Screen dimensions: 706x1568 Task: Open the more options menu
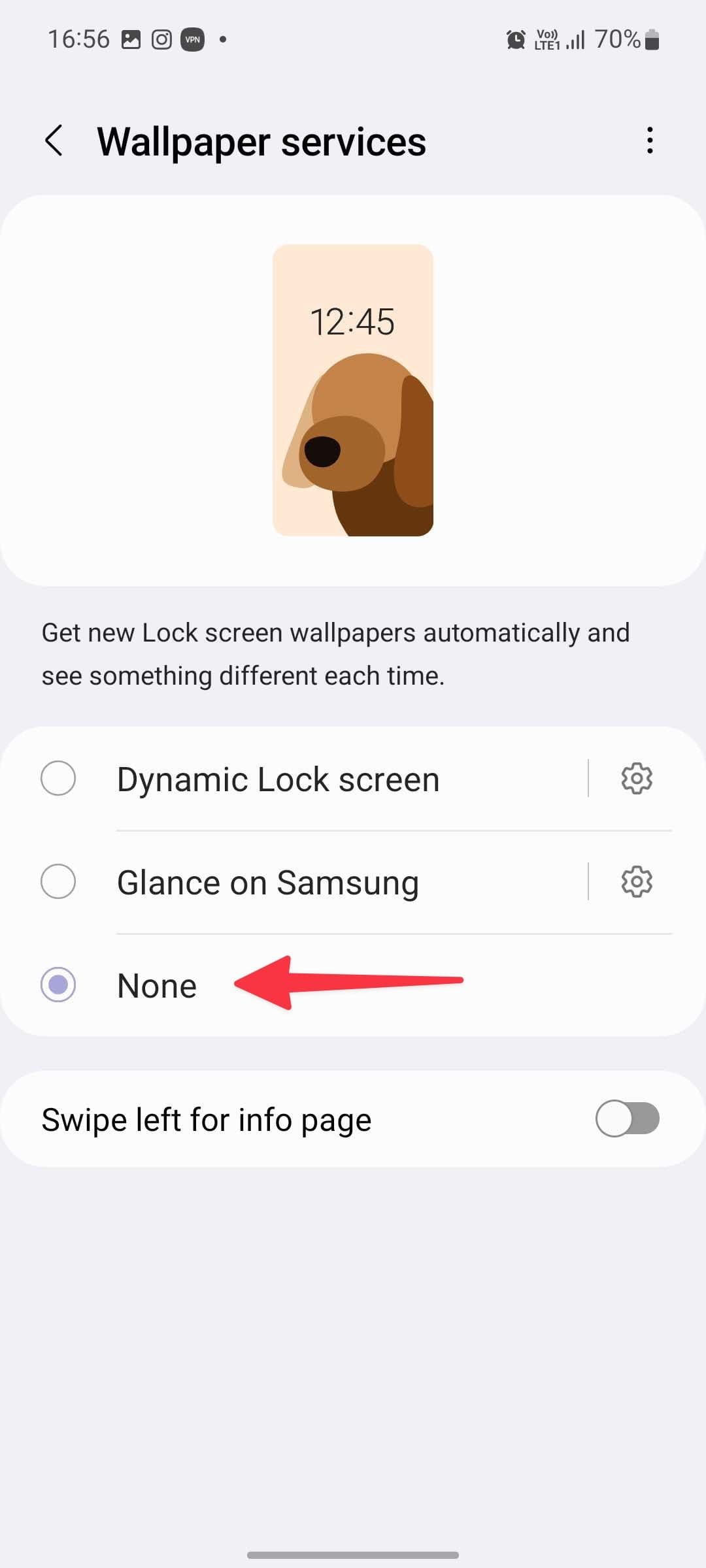click(x=649, y=140)
